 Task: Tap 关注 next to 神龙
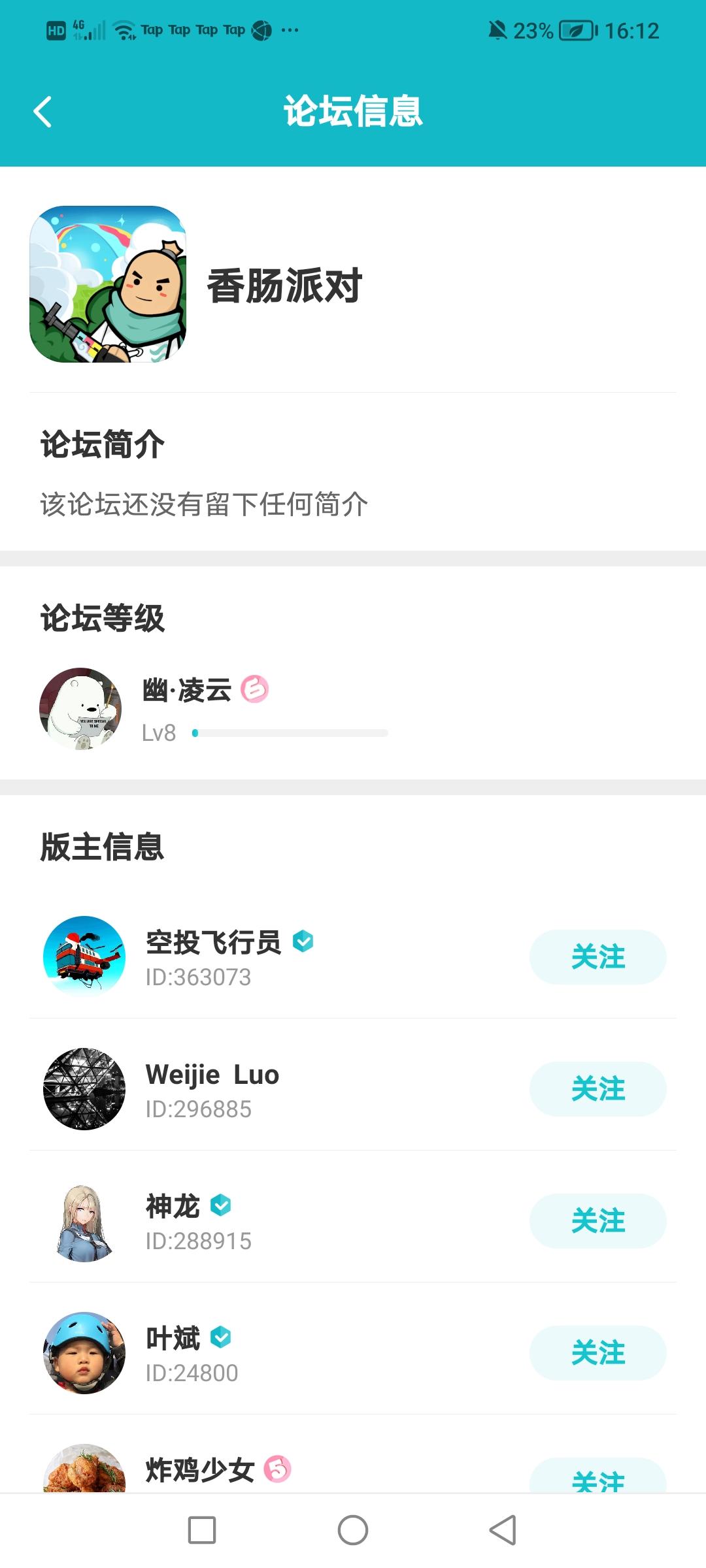597,1221
